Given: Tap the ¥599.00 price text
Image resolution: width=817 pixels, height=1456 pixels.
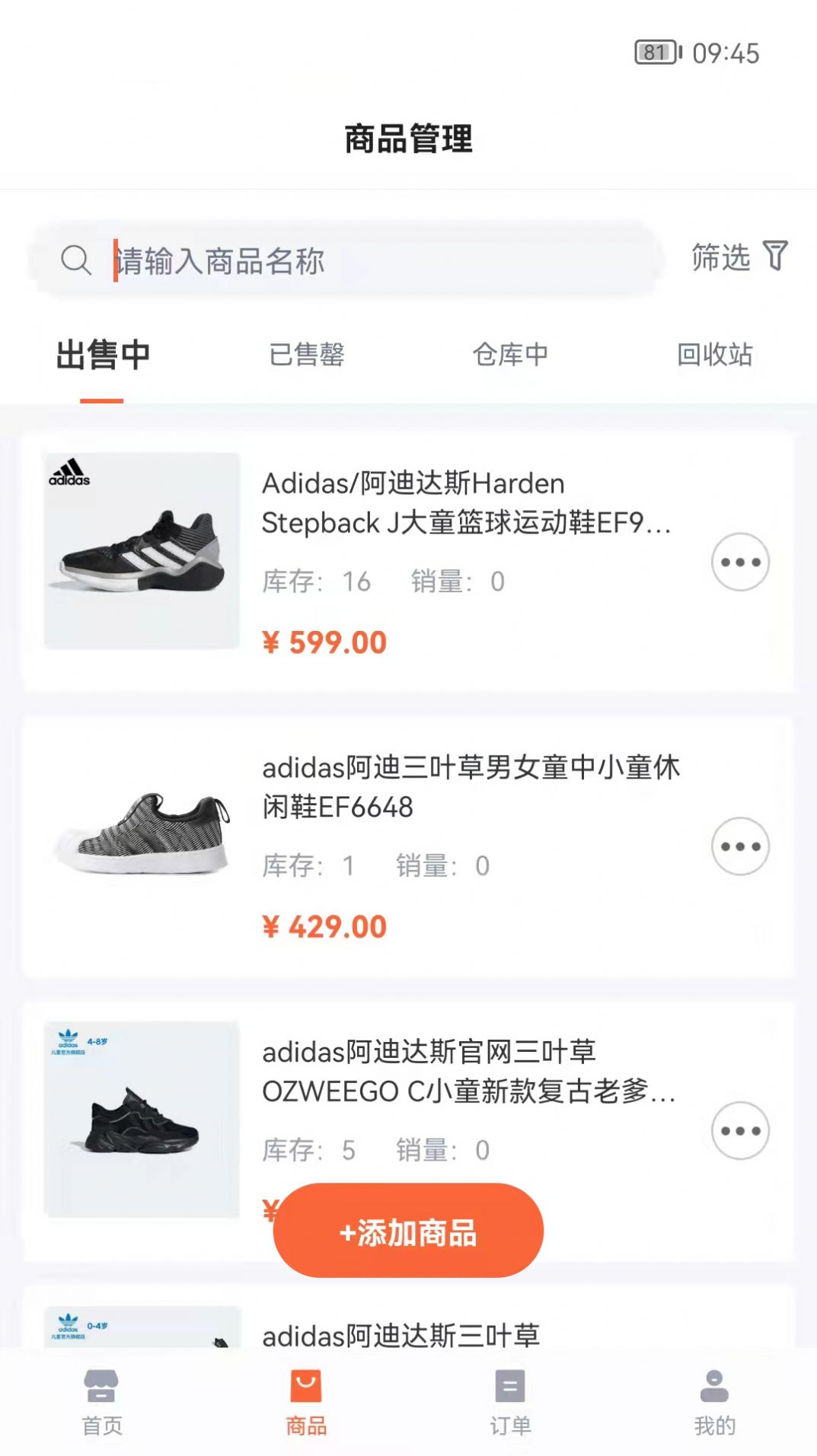Looking at the screenshot, I should (x=324, y=642).
